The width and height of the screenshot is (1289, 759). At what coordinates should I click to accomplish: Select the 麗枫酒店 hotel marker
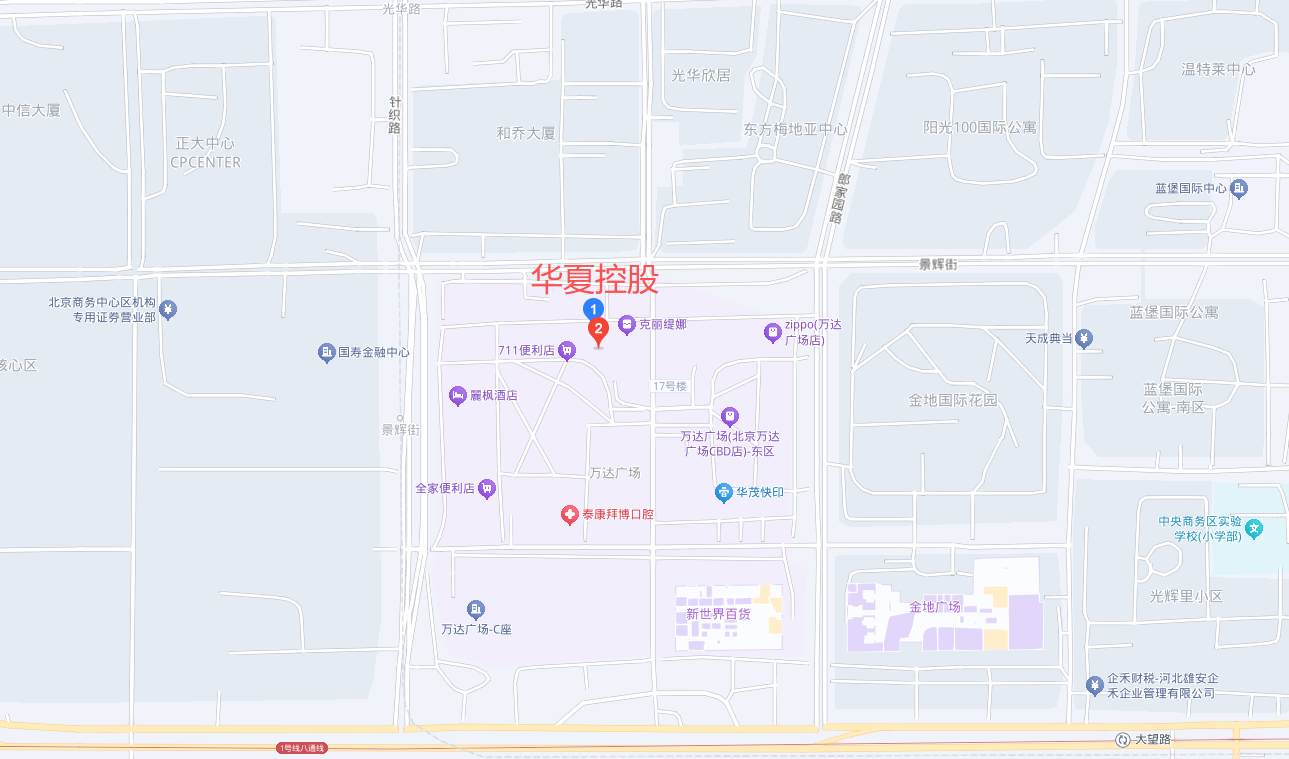point(458,396)
